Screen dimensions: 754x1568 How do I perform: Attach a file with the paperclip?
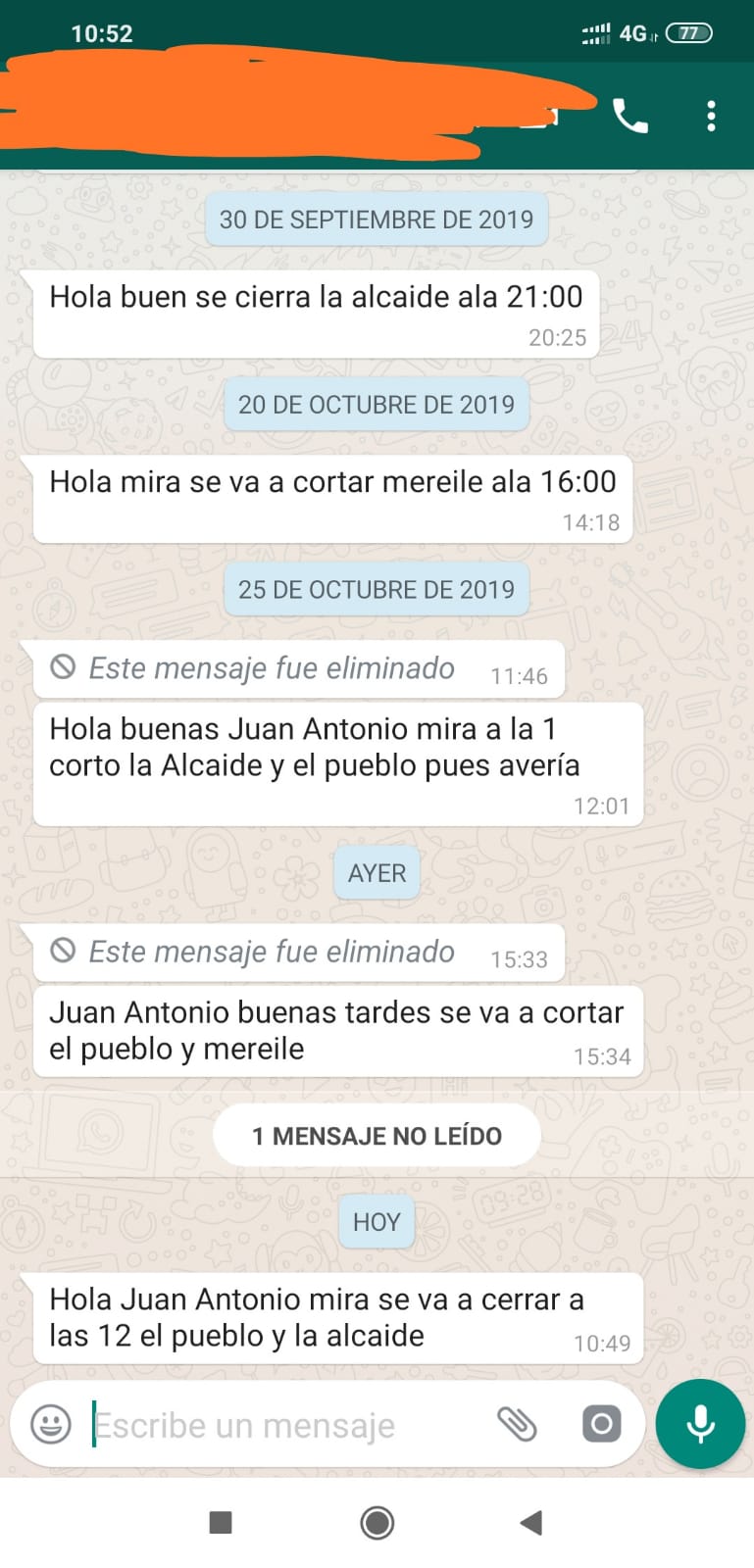pos(517,1423)
